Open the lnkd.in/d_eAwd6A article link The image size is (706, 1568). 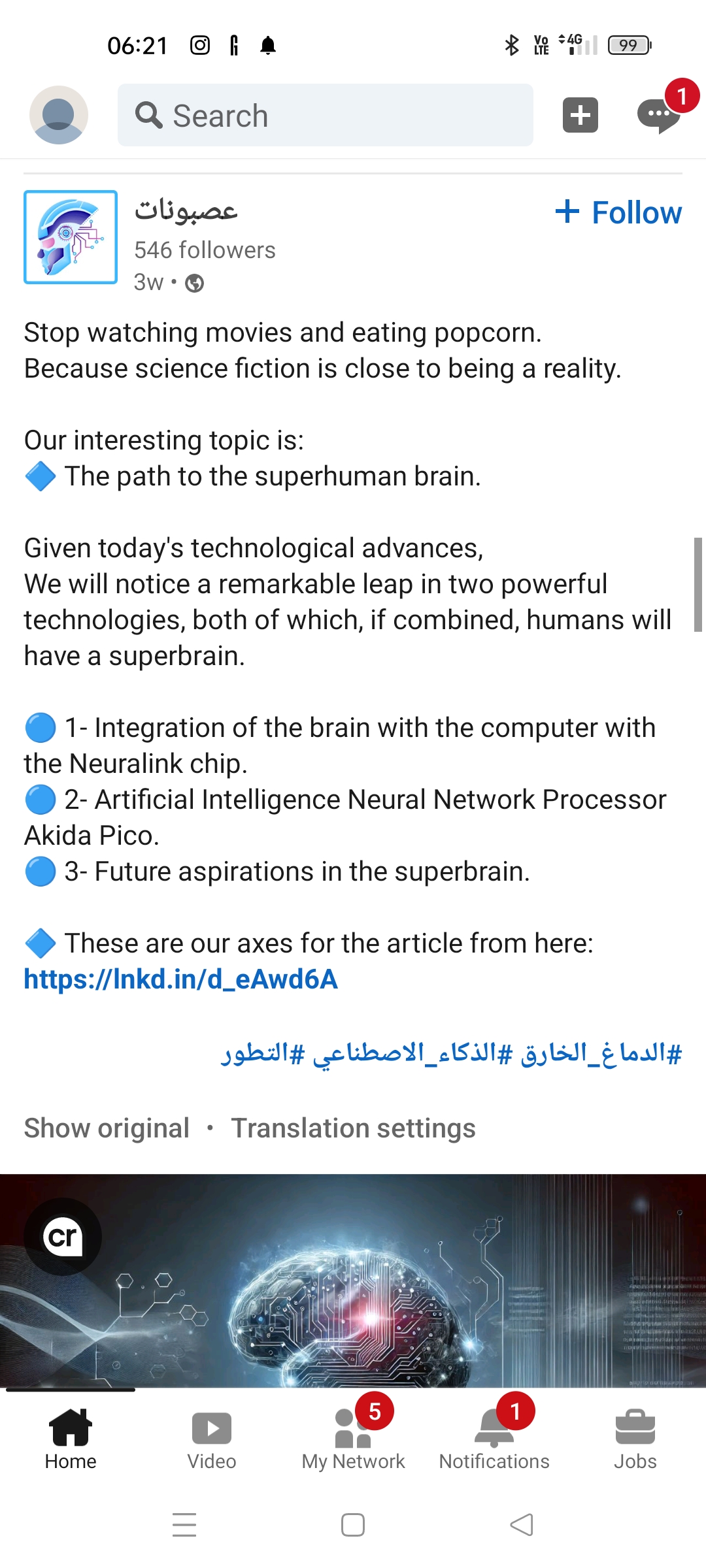(181, 979)
